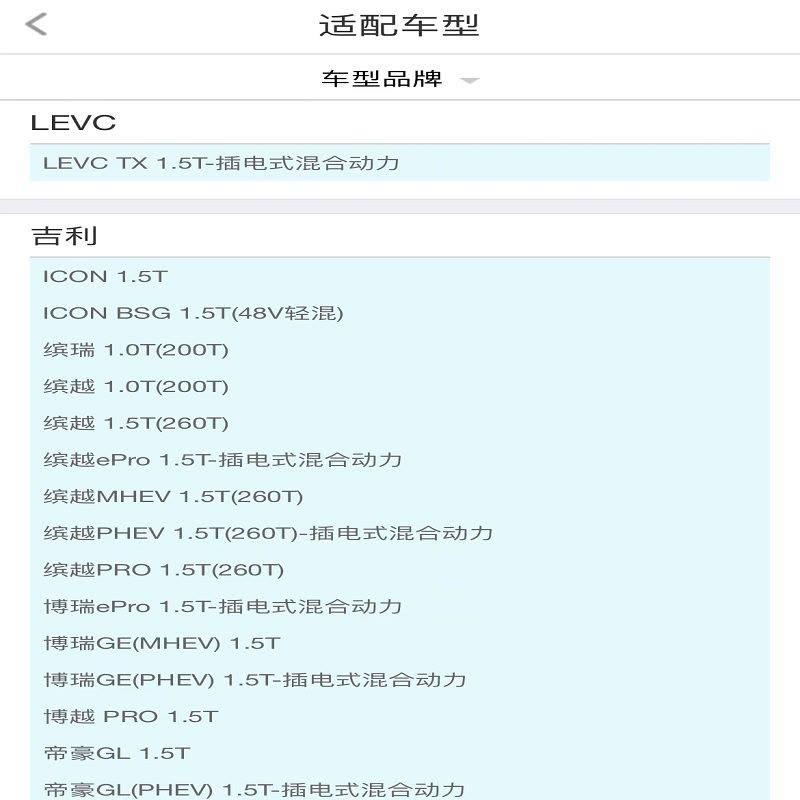800x800 pixels.
Task: Expand the 车型品牌 dropdown
Action: click(x=400, y=79)
